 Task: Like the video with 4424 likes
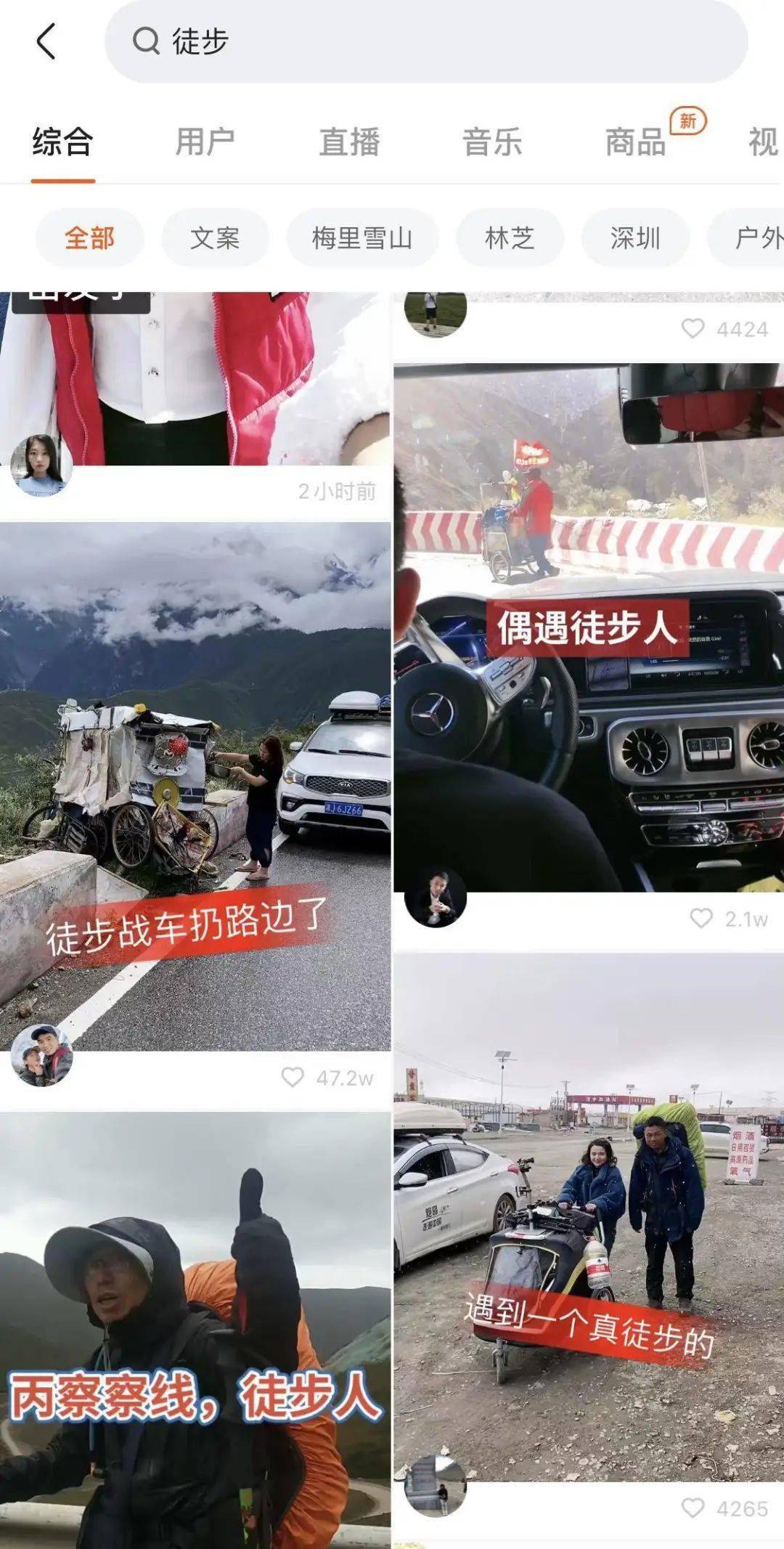(x=693, y=329)
